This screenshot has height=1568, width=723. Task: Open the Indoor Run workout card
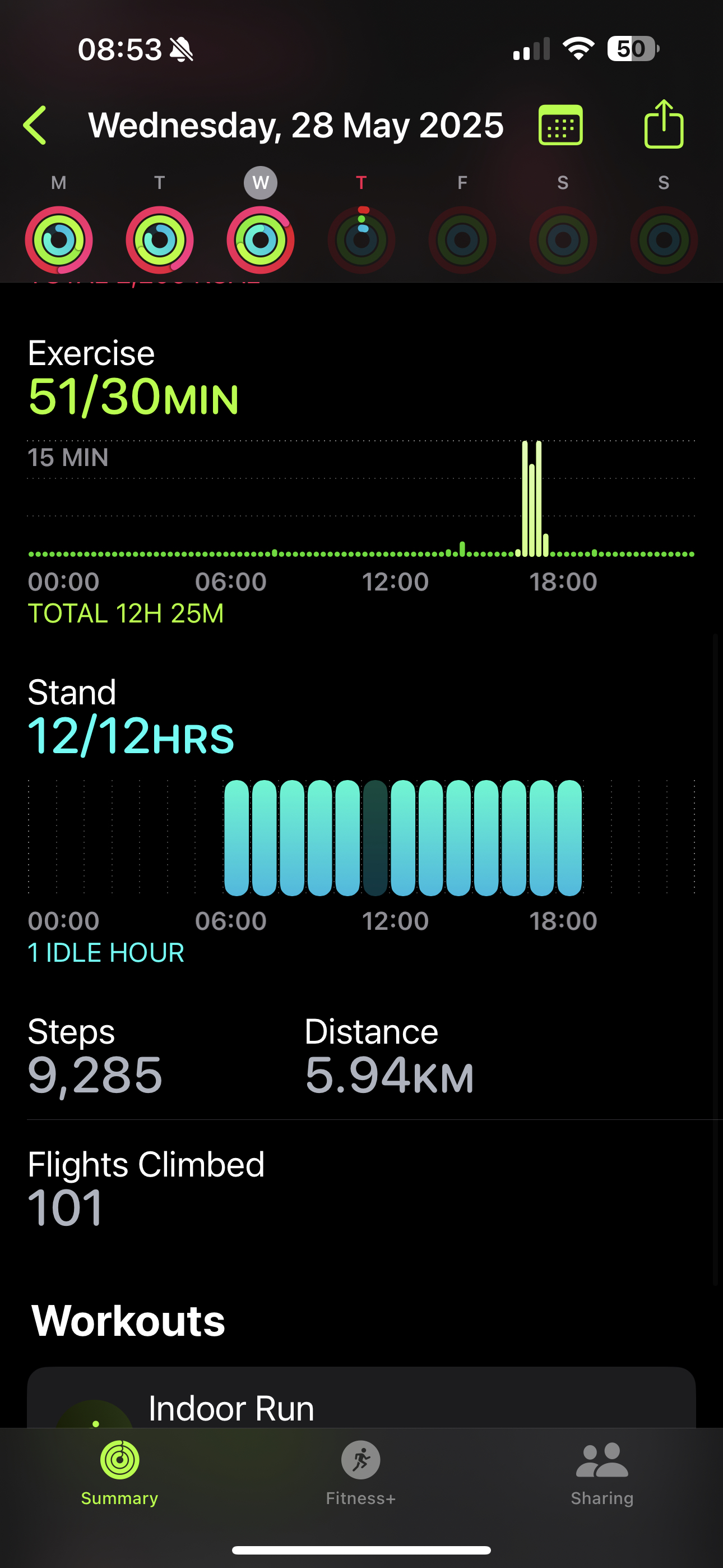click(361, 1397)
